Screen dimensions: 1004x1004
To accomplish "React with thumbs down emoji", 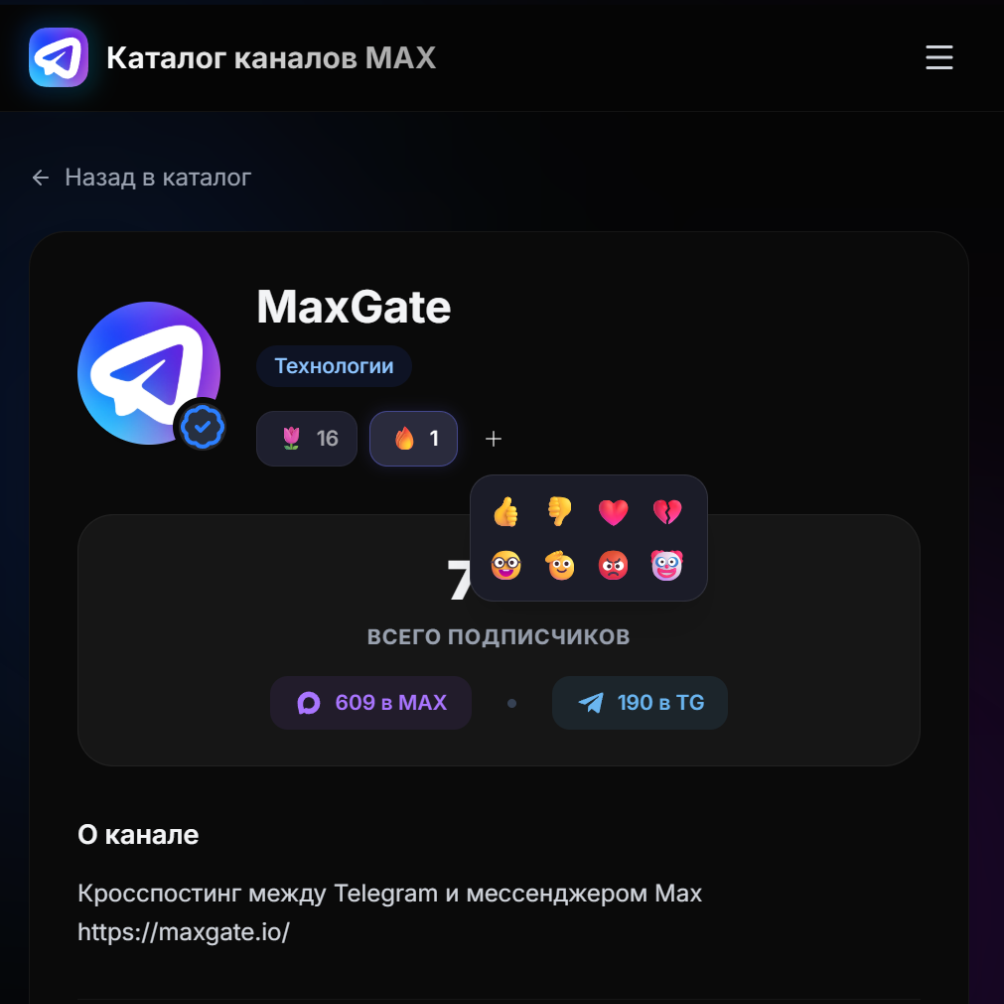I will tap(559, 512).
